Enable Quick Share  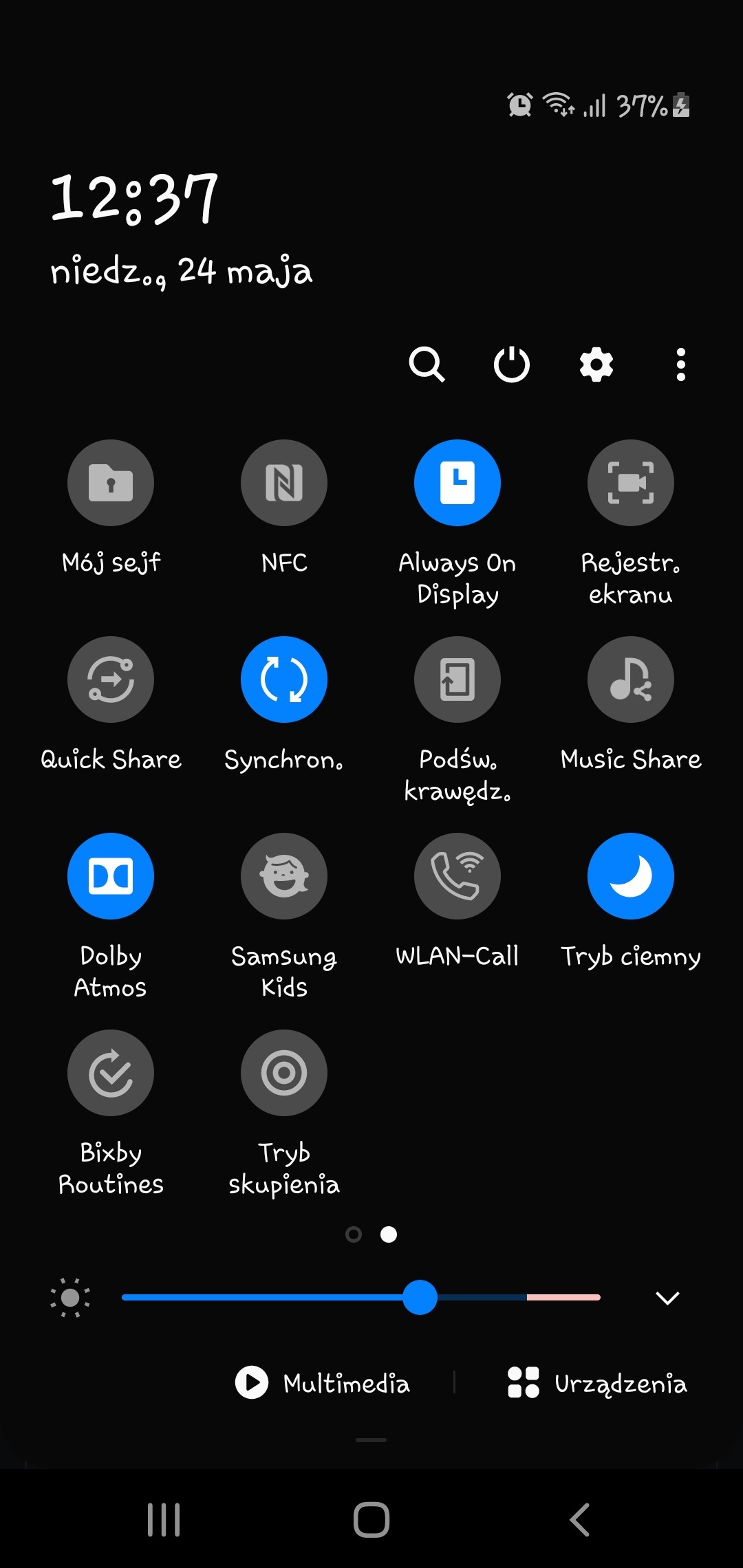111,679
